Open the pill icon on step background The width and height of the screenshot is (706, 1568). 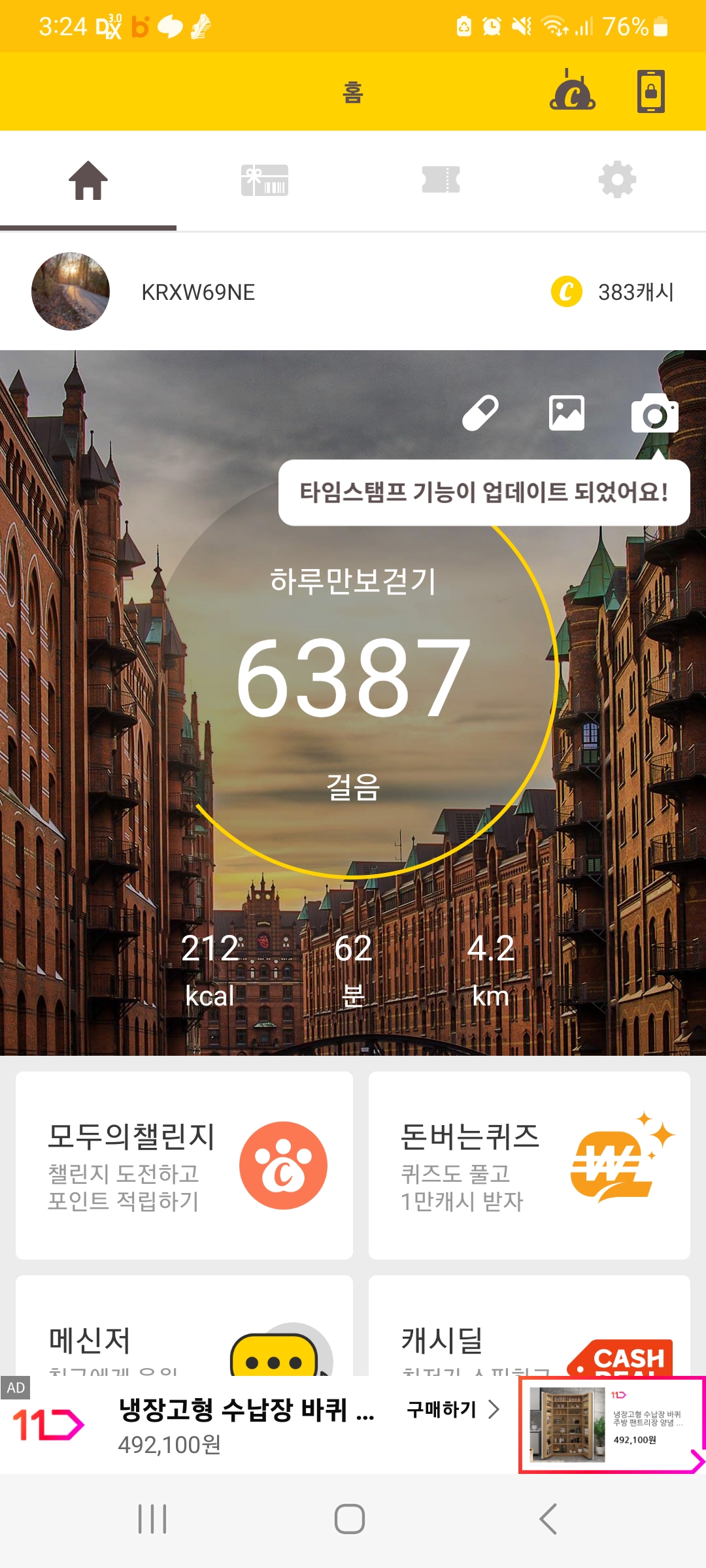click(x=480, y=413)
